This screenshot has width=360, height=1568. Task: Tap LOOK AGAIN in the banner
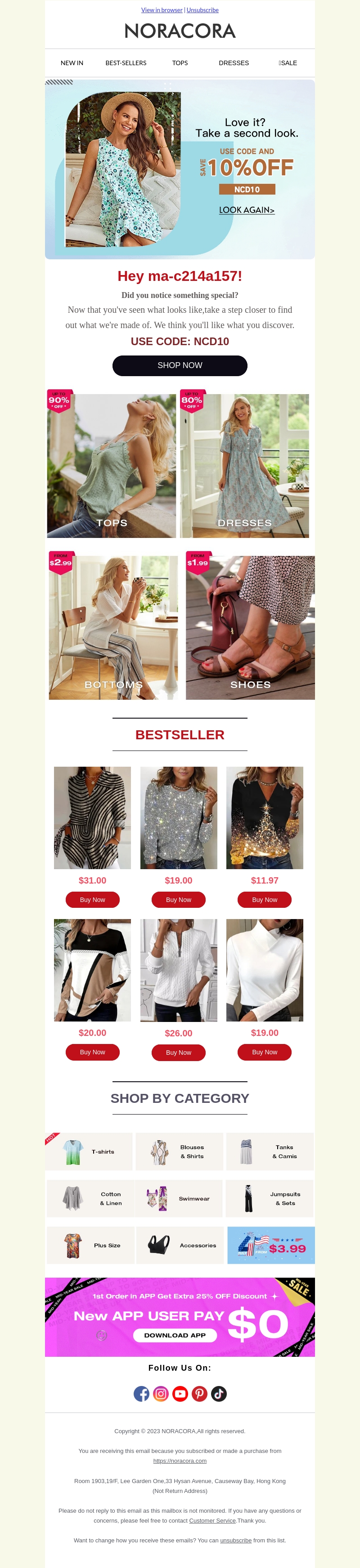point(247,210)
